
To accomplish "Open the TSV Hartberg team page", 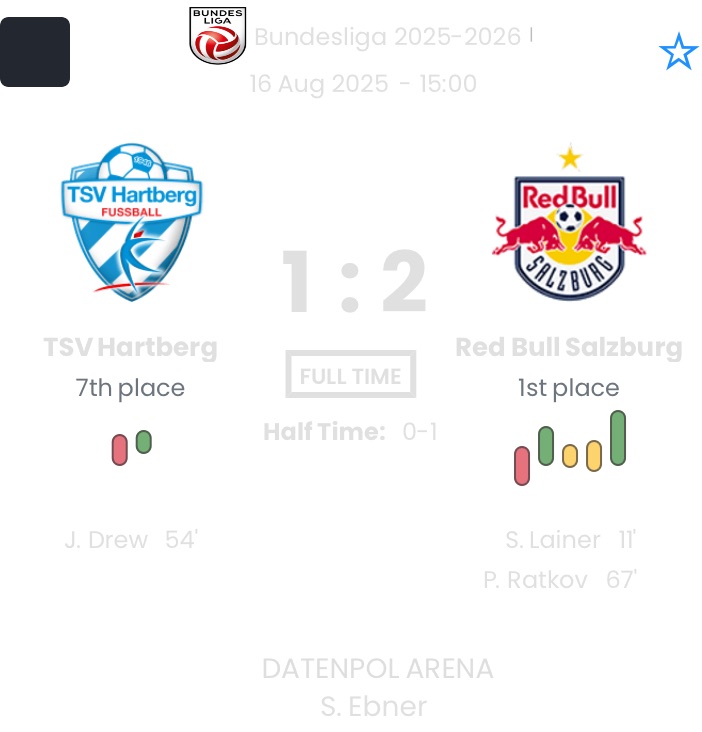I will coord(130,225).
